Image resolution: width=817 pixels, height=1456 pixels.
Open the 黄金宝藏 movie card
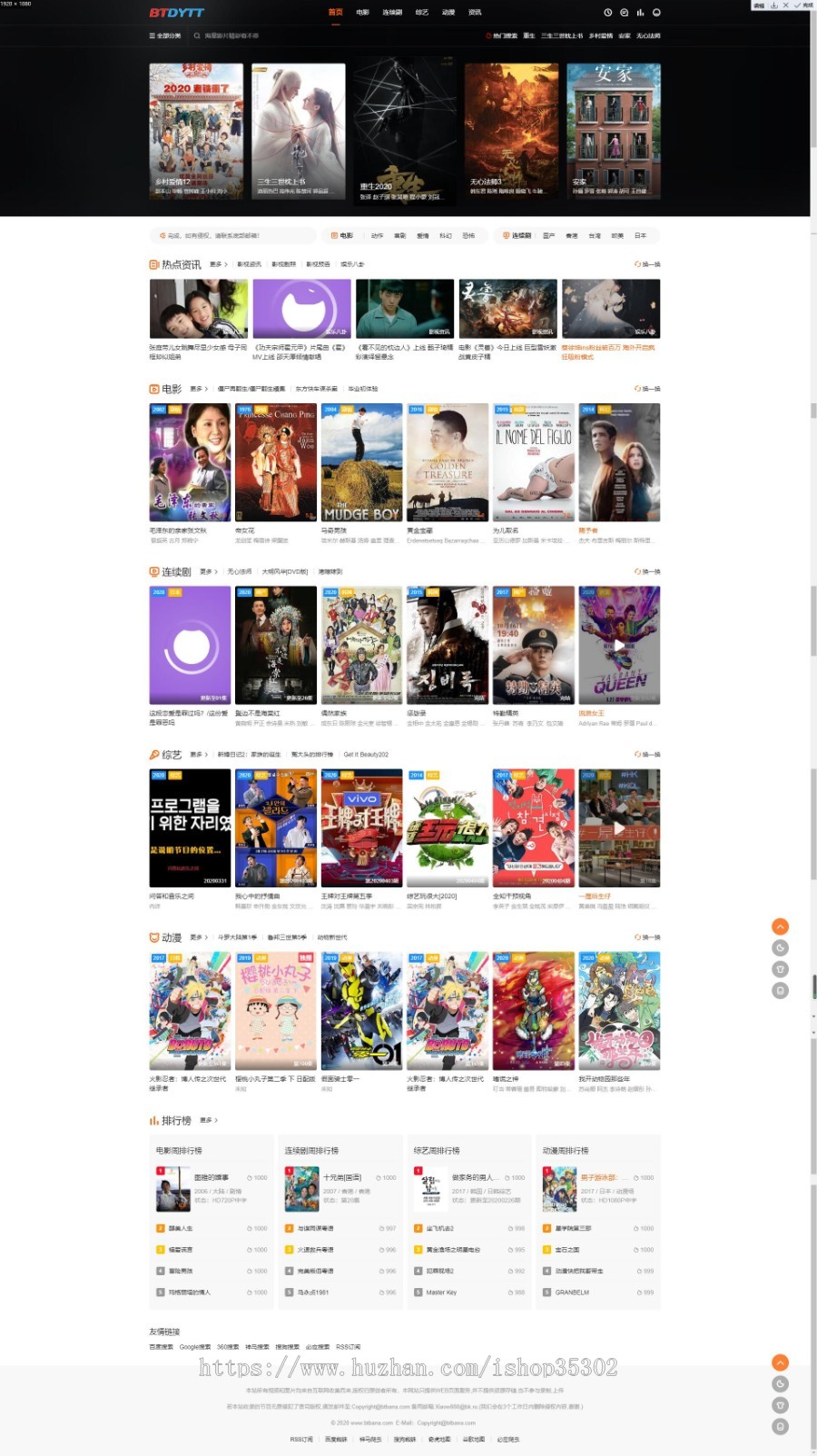coord(448,463)
